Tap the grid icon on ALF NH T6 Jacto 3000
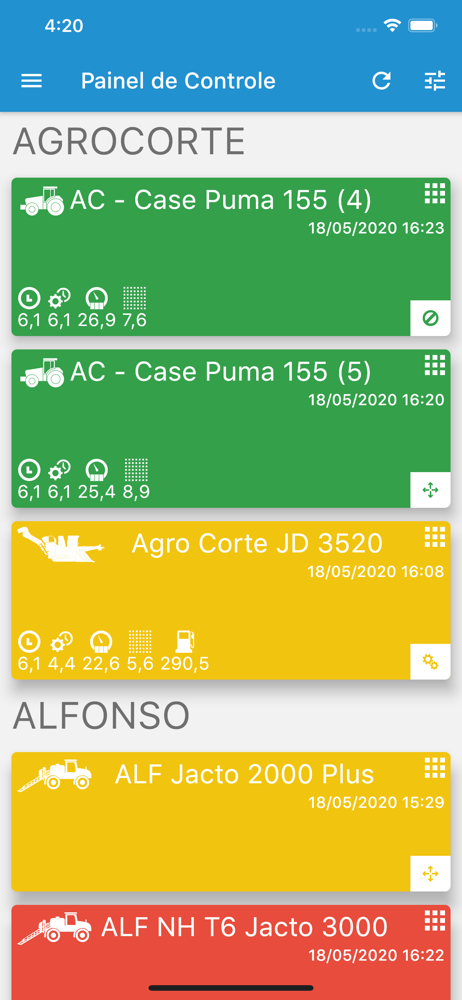The height and width of the screenshot is (1000, 462). tap(435, 921)
